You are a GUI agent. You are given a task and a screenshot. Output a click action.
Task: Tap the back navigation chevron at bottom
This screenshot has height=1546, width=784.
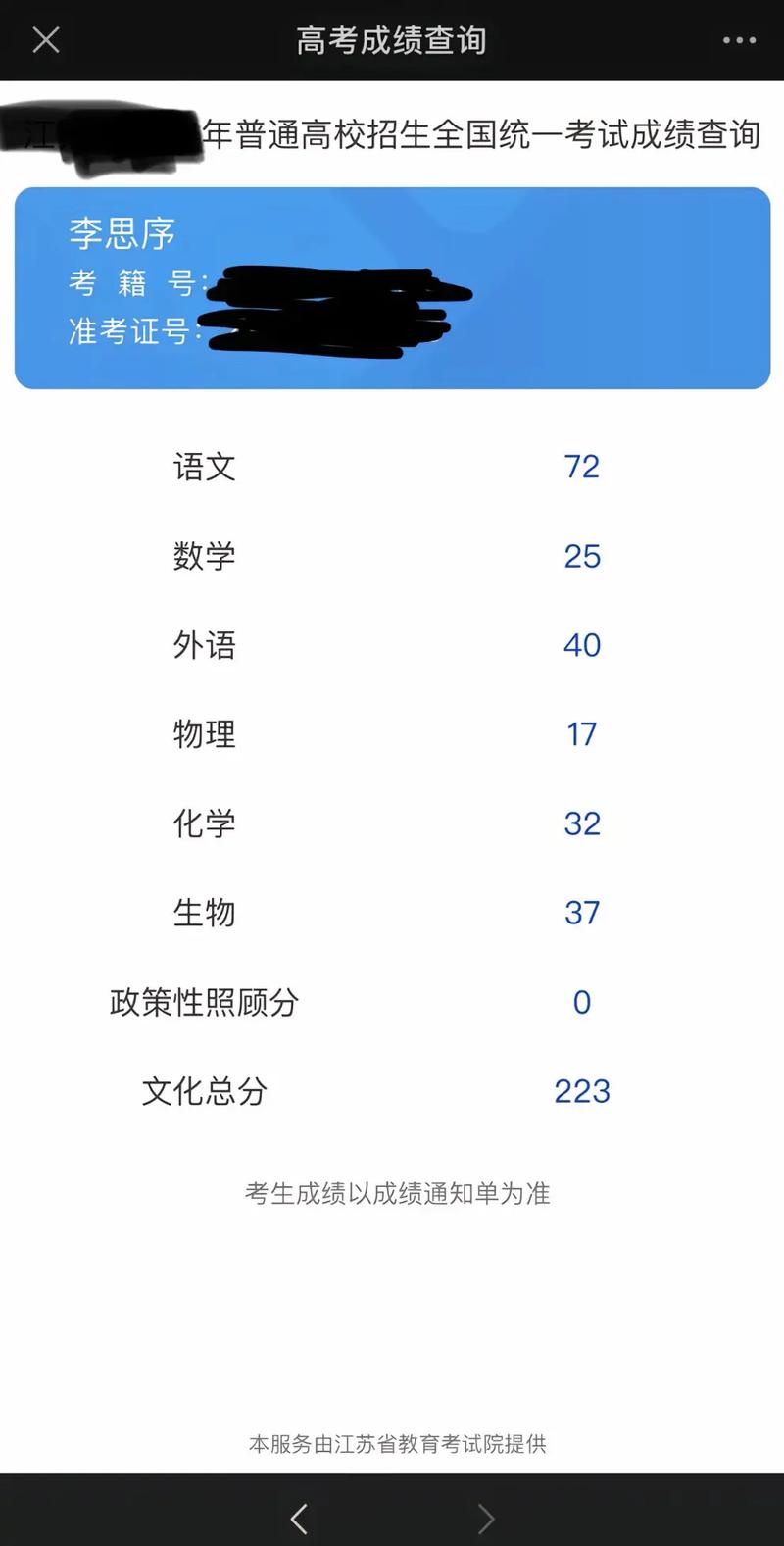click(298, 1518)
